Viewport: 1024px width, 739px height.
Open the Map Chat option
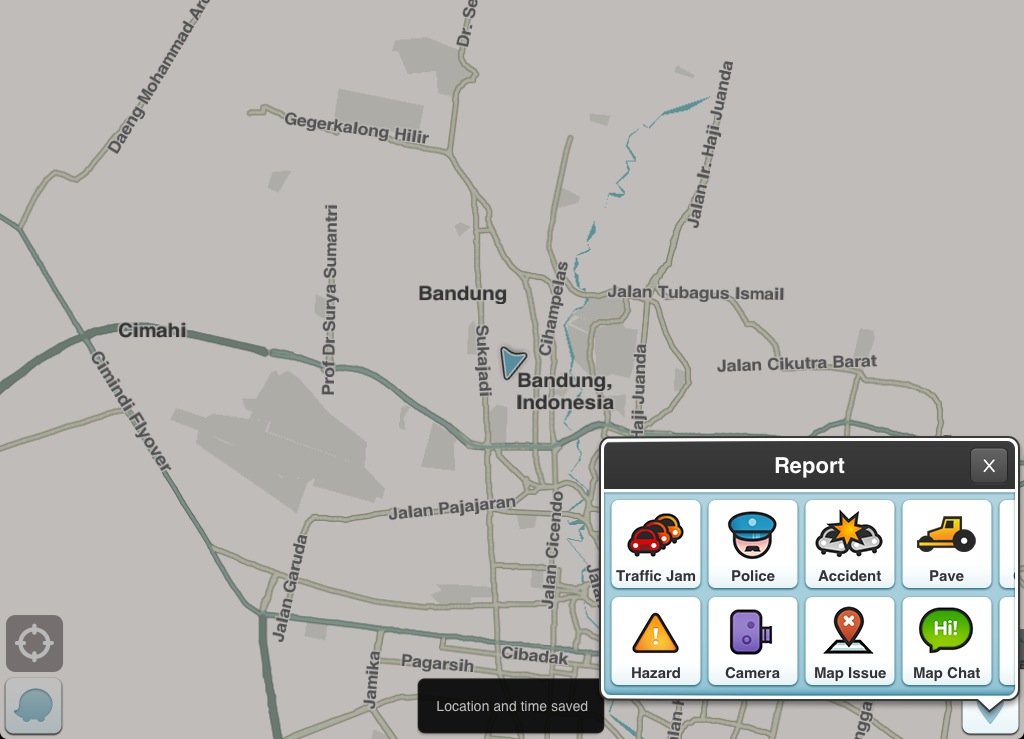tap(946, 641)
